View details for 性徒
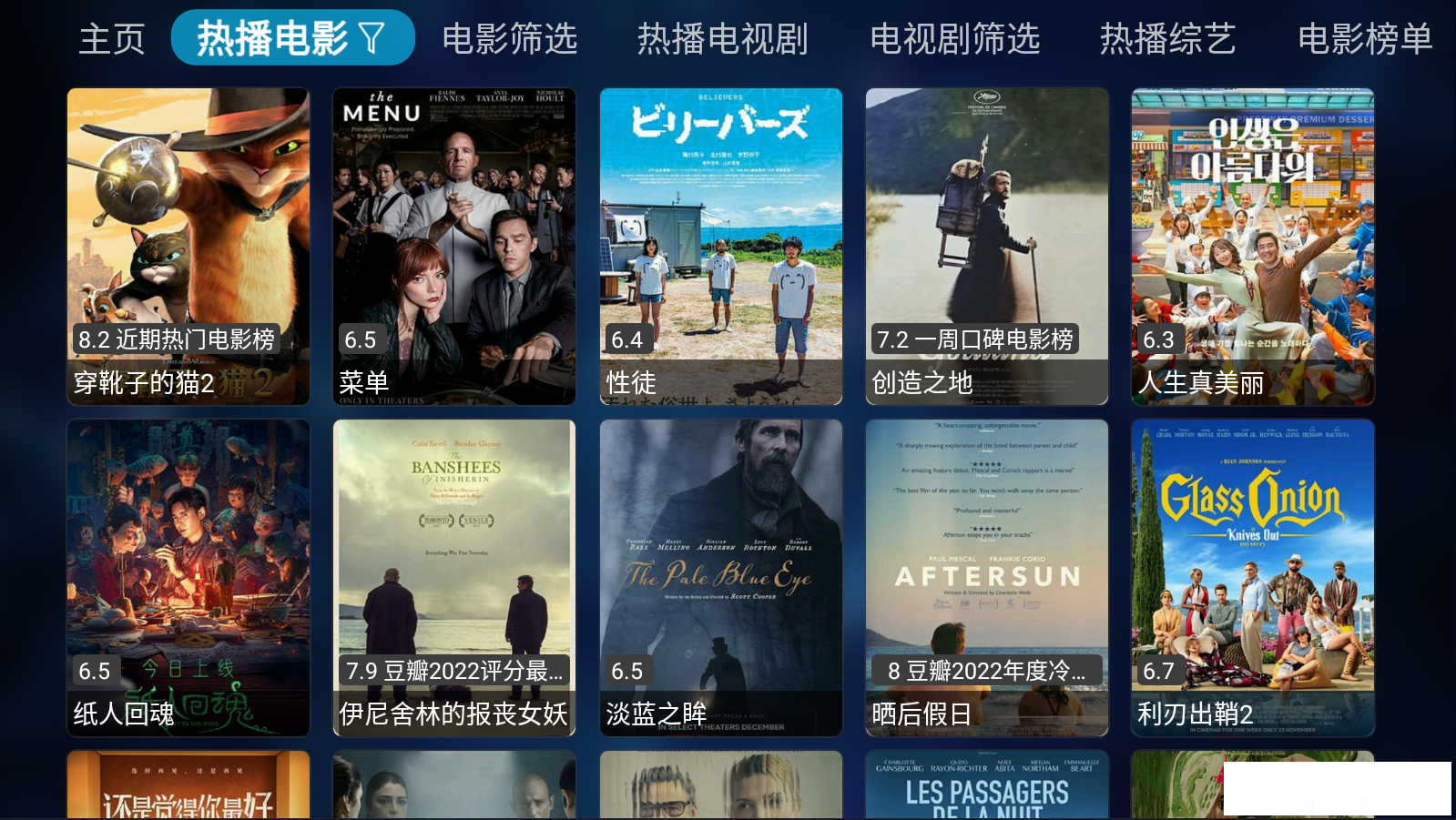 [720, 246]
